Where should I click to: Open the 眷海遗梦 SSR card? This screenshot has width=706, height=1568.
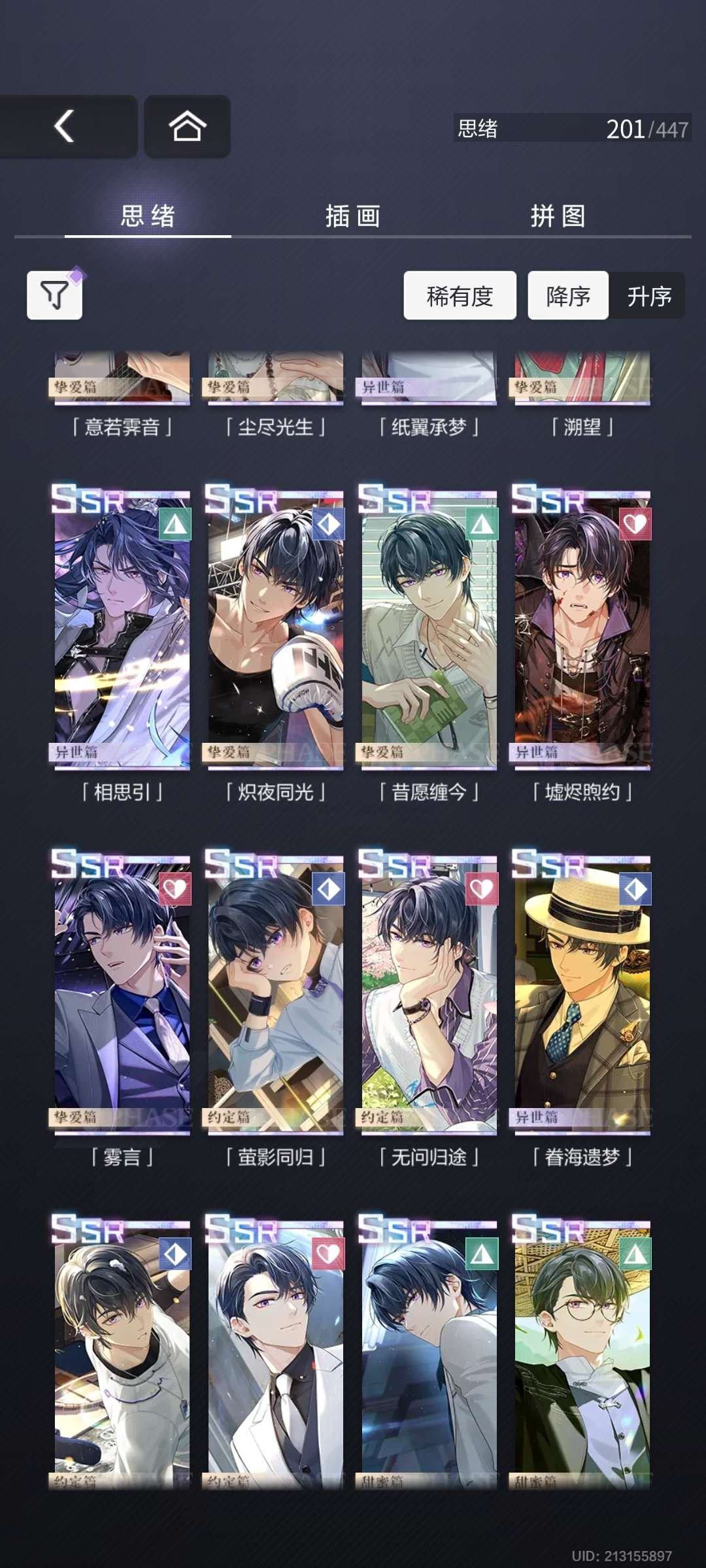point(582,992)
